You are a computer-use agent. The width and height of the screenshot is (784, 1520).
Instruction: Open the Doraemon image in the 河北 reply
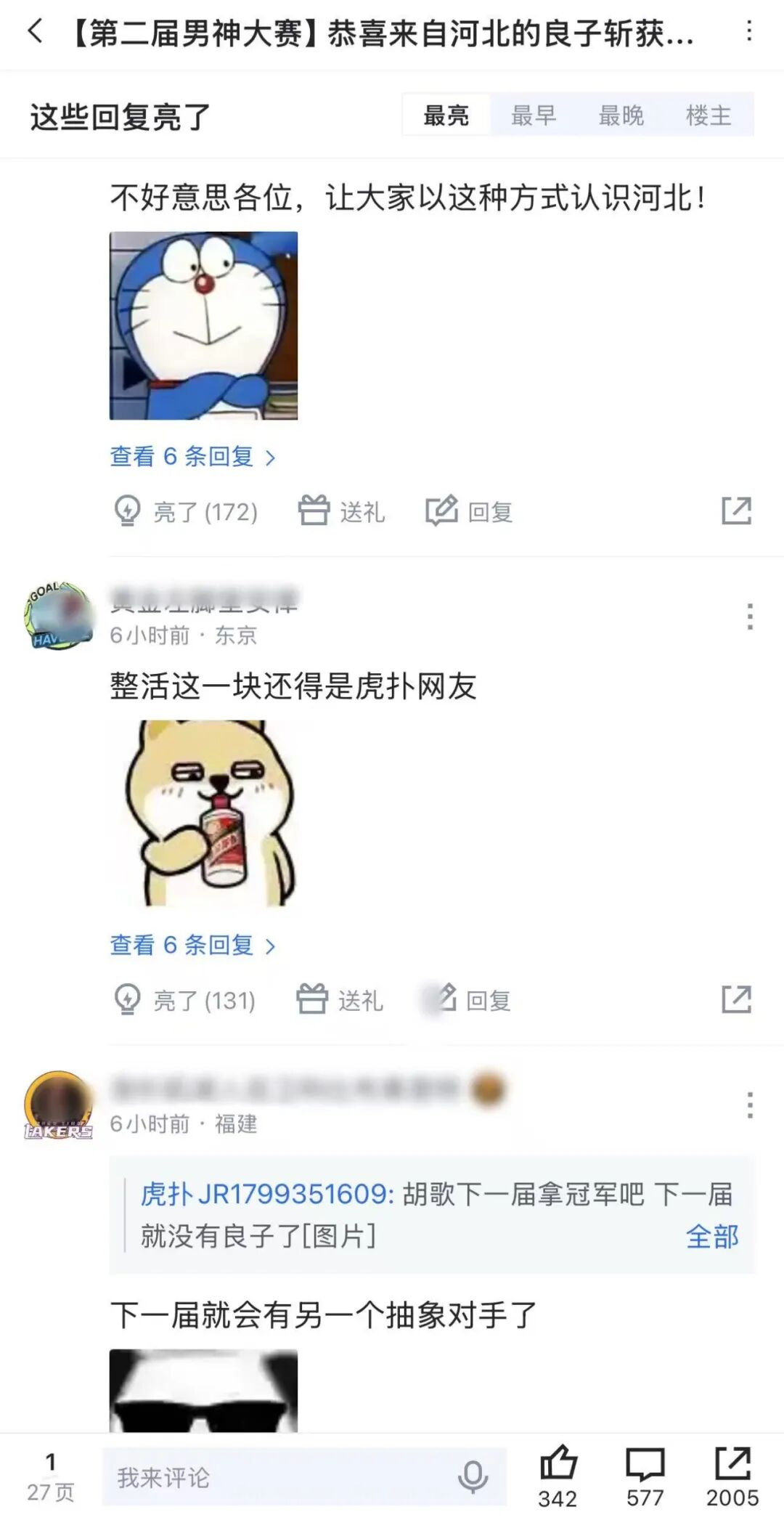click(203, 325)
